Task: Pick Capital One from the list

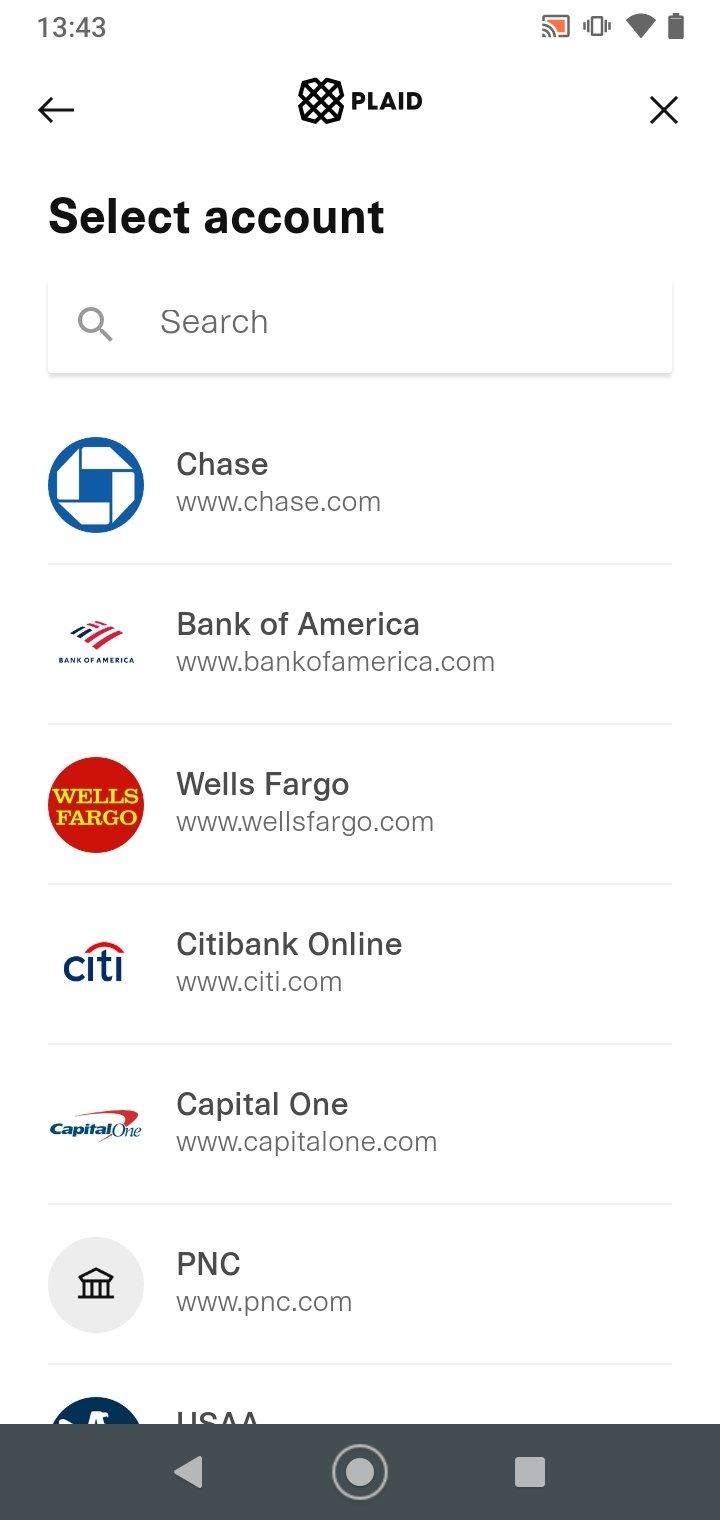Action: [360, 1124]
